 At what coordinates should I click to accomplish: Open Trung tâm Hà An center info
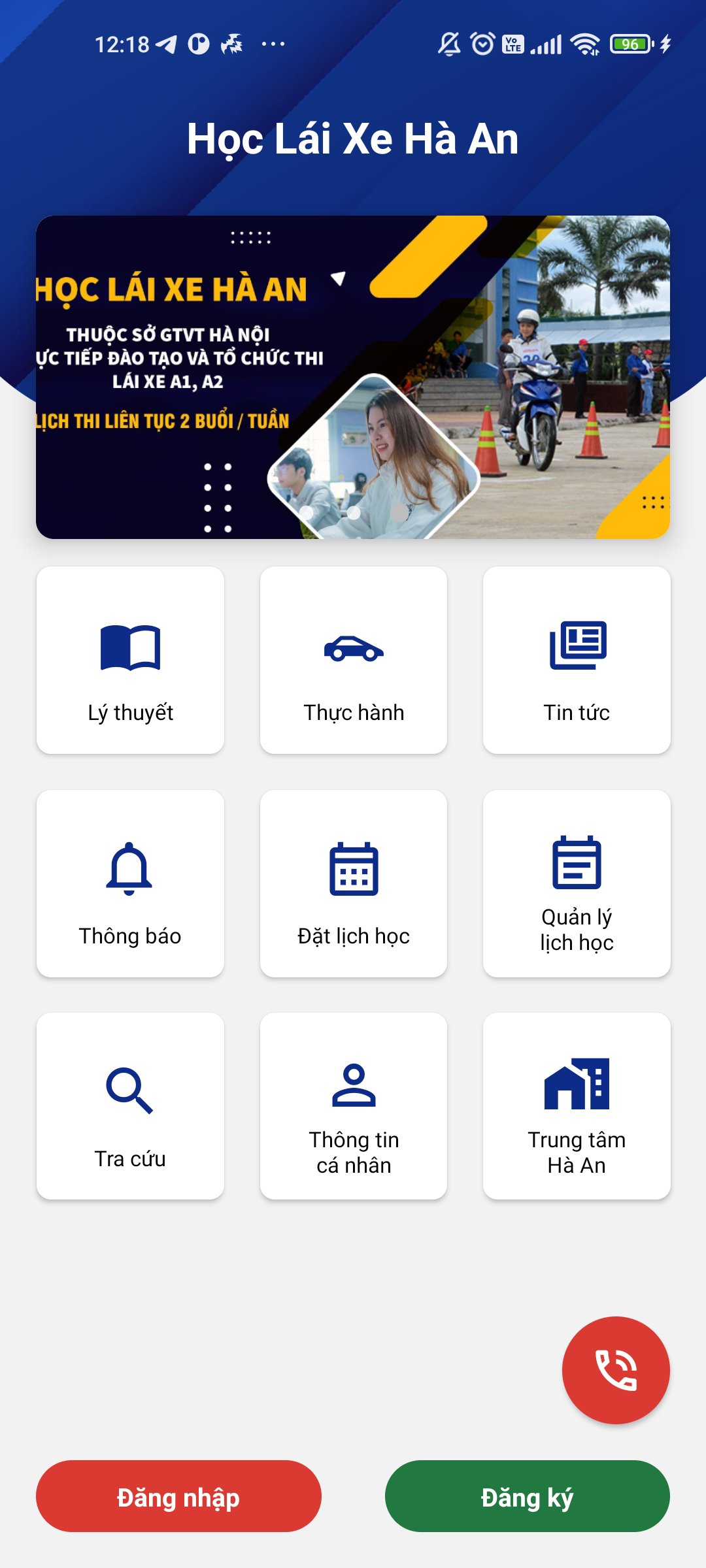577,1106
